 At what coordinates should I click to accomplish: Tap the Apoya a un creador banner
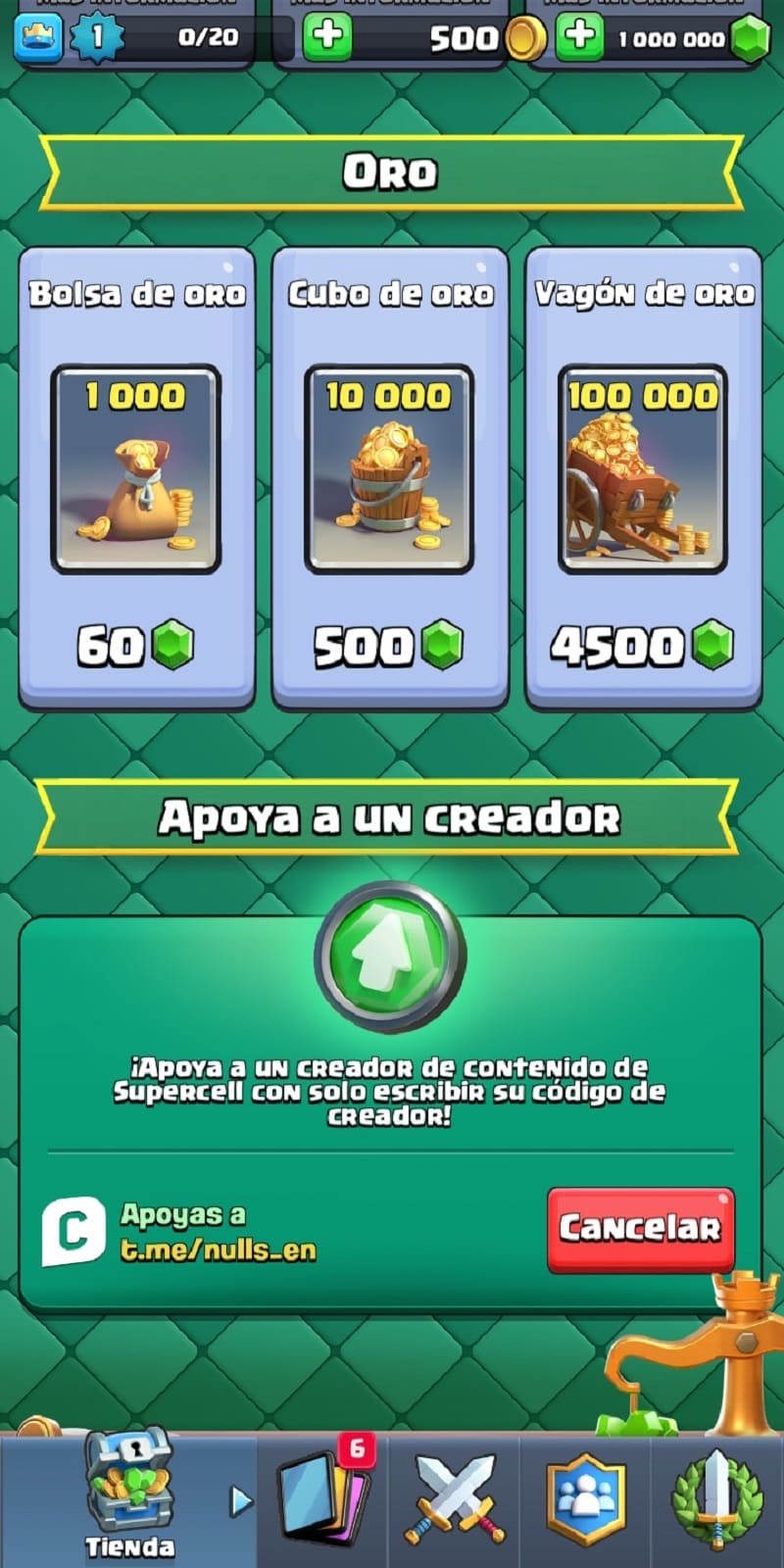[390, 816]
